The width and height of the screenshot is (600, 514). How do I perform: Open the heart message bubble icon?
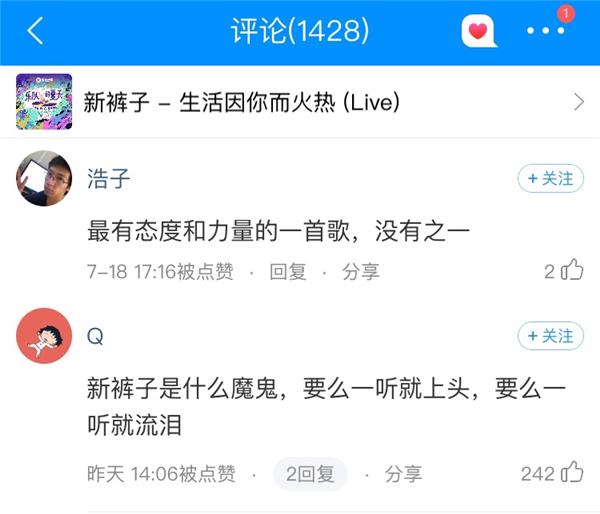(479, 31)
